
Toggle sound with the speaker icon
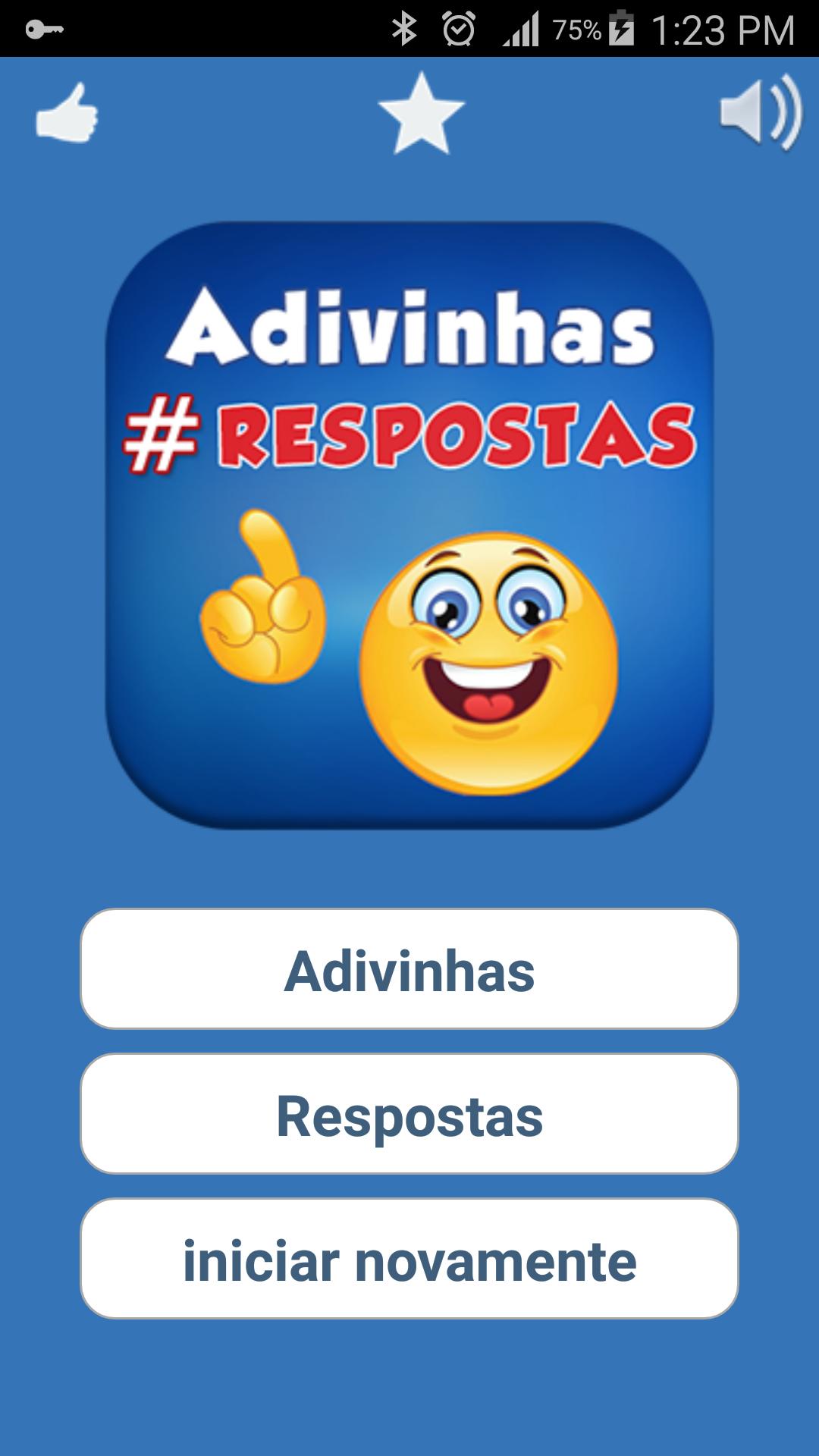coord(759,113)
